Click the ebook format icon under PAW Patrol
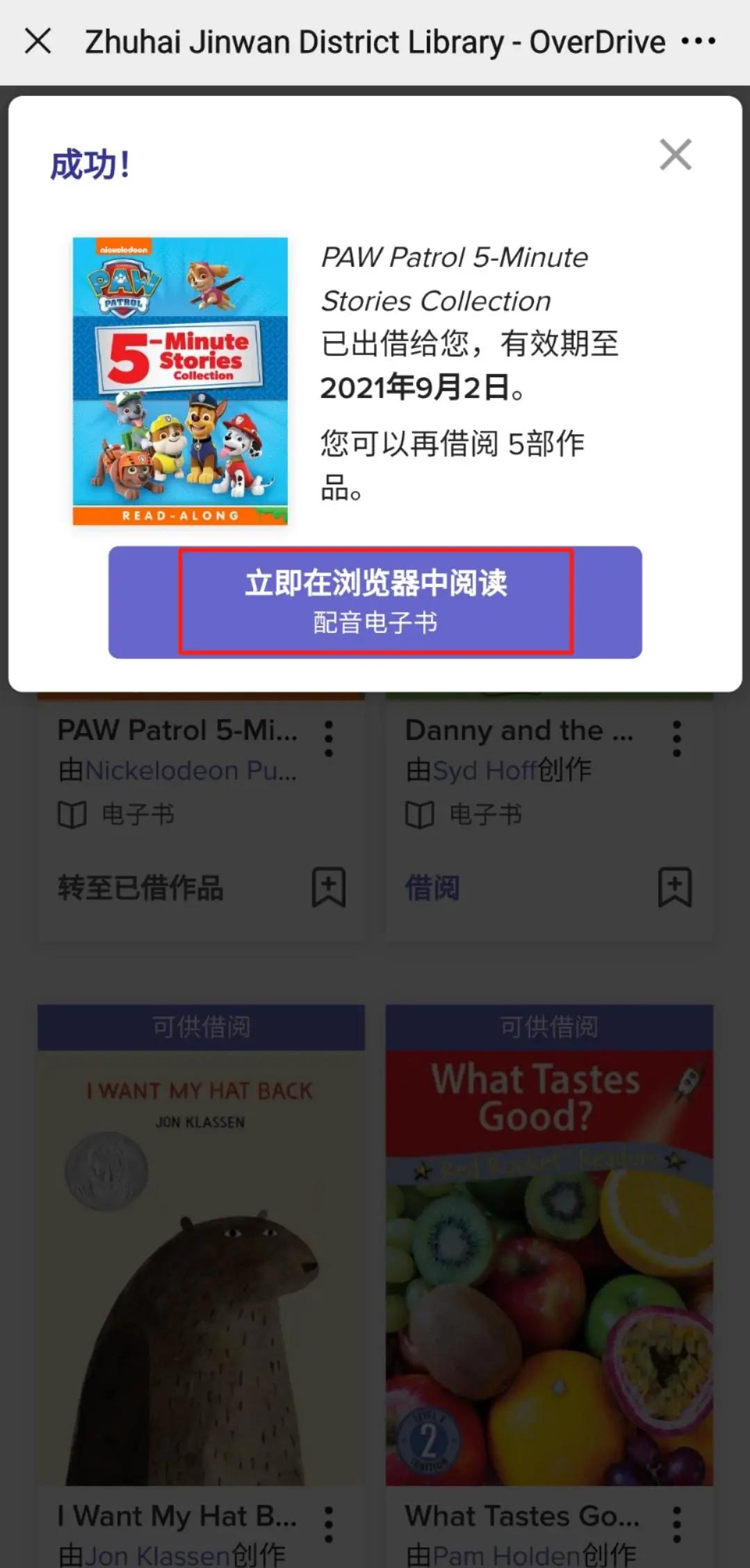 point(72,815)
